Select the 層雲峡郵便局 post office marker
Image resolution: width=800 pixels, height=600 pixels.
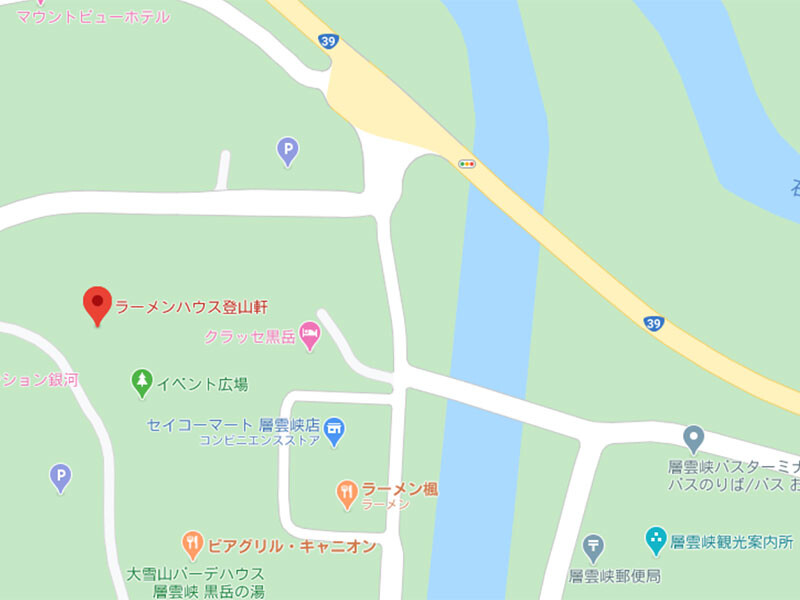[593, 549]
